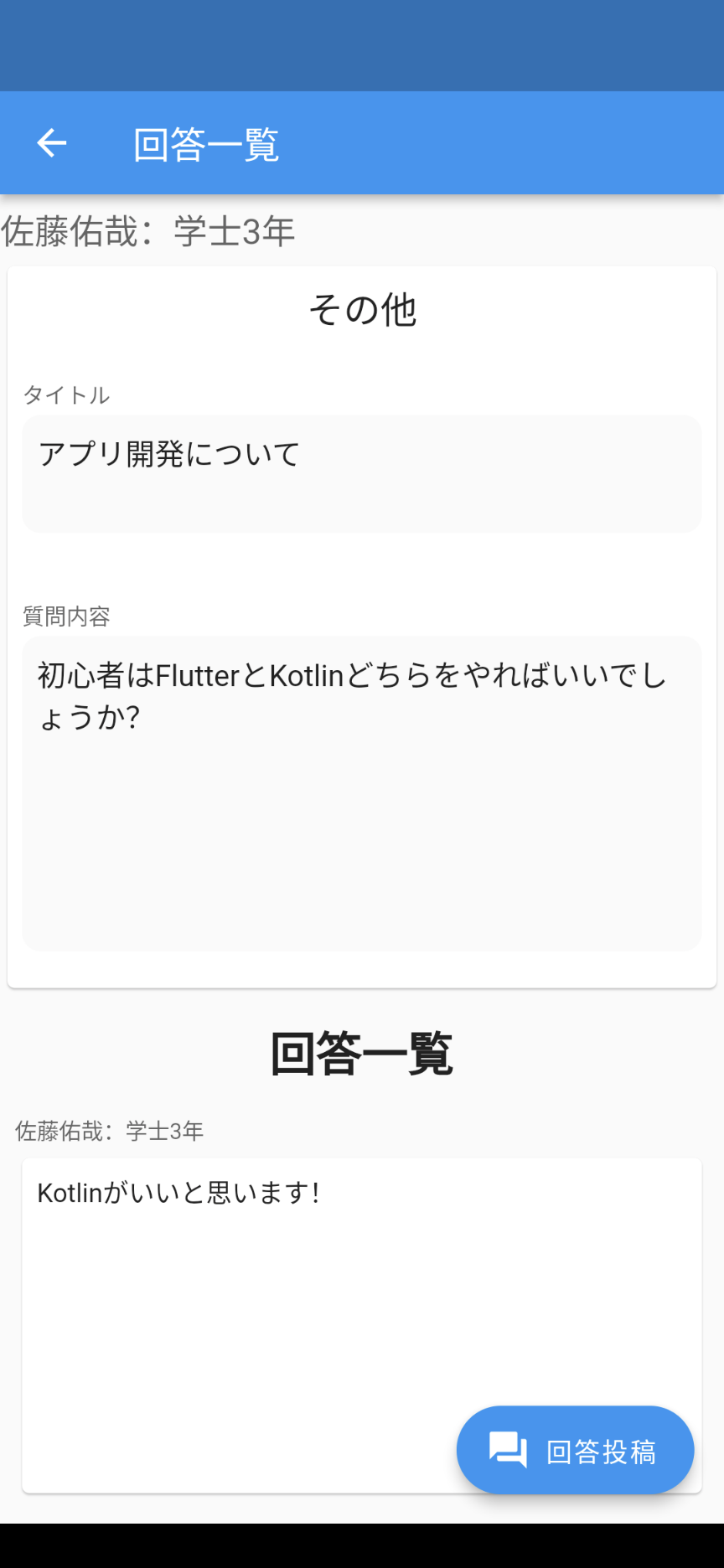The width and height of the screenshot is (724, 1568).
Task: Select the タイトル field label
Action: (x=65, y=395)
